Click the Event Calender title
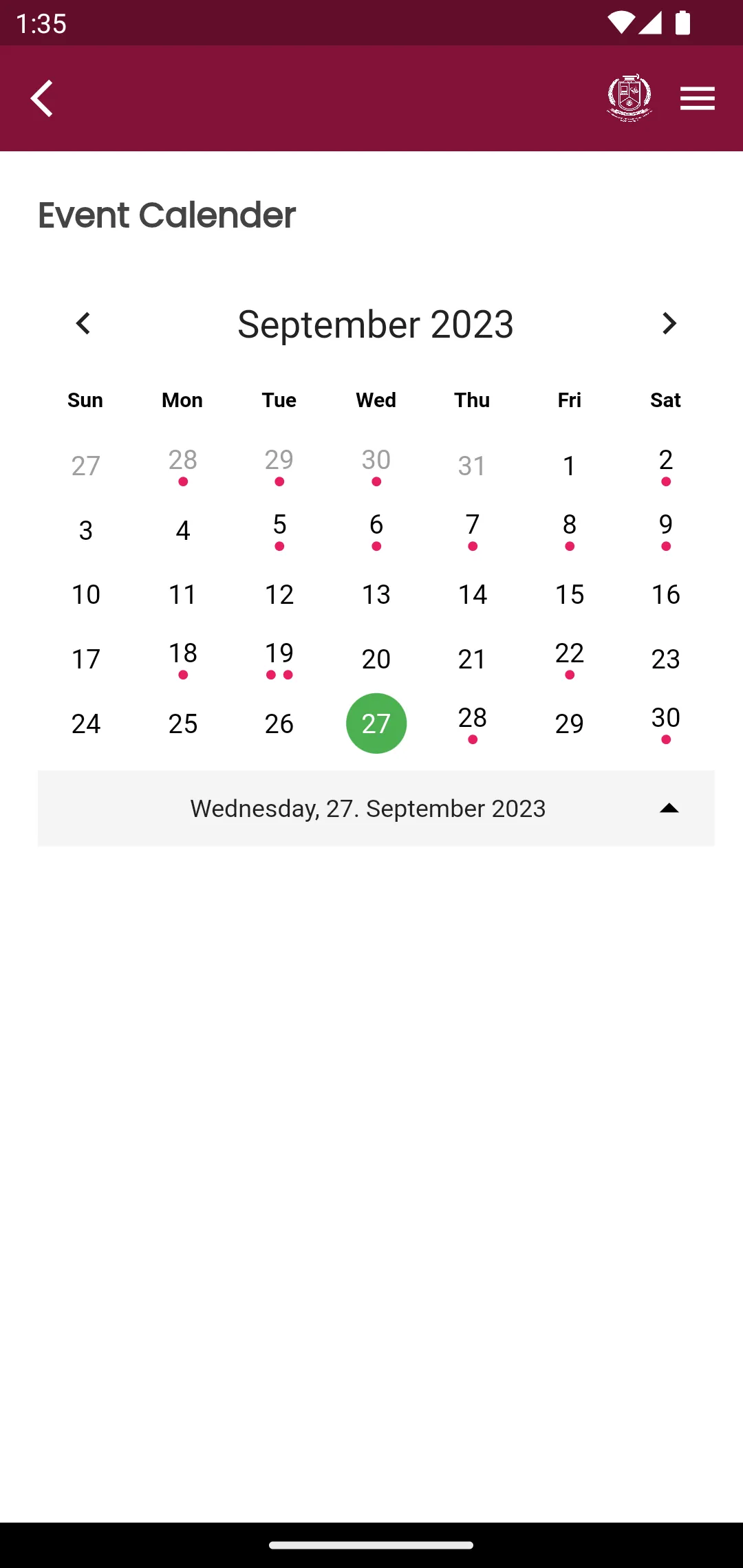The width and height of the screenshot is (743, 1568). (x=166, y=215)
